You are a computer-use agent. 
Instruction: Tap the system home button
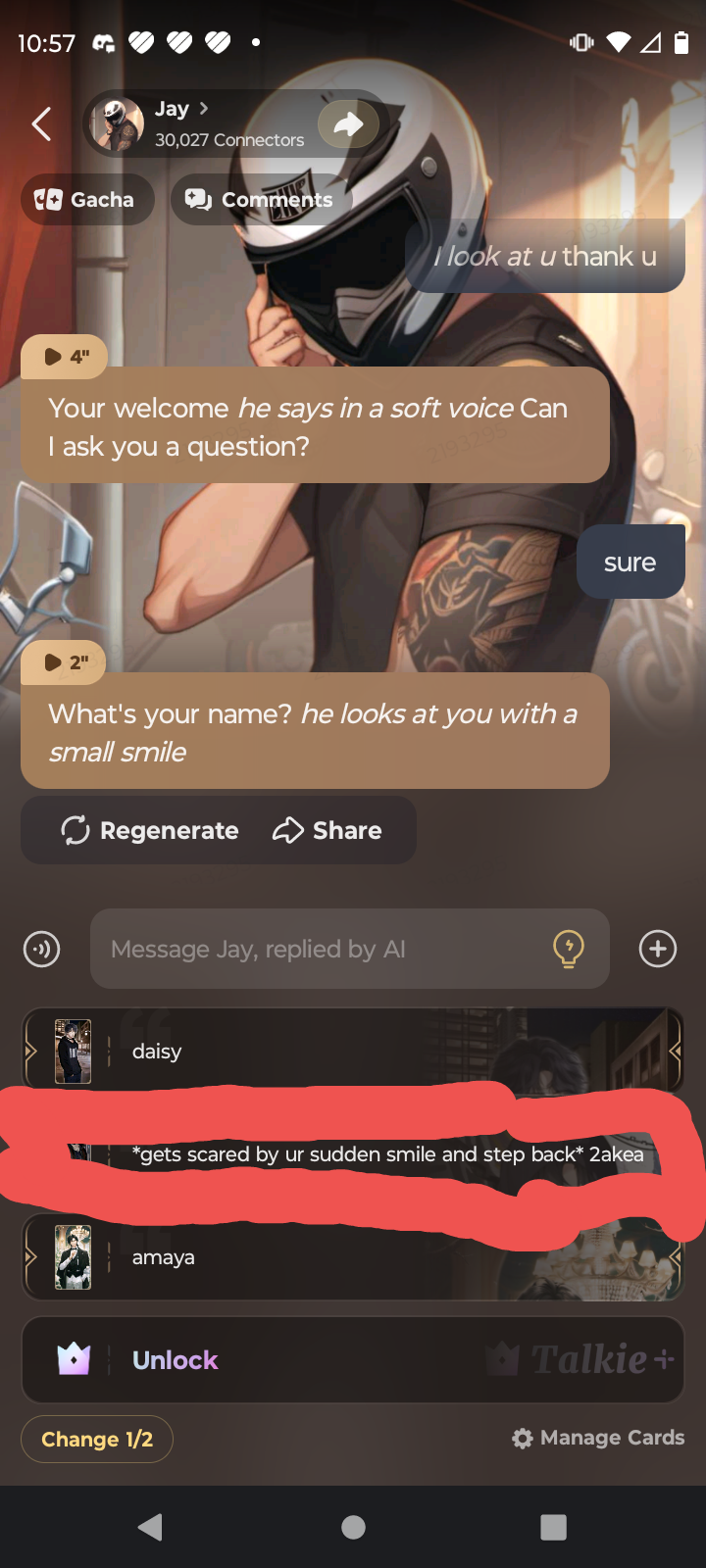pos(353,1527)
